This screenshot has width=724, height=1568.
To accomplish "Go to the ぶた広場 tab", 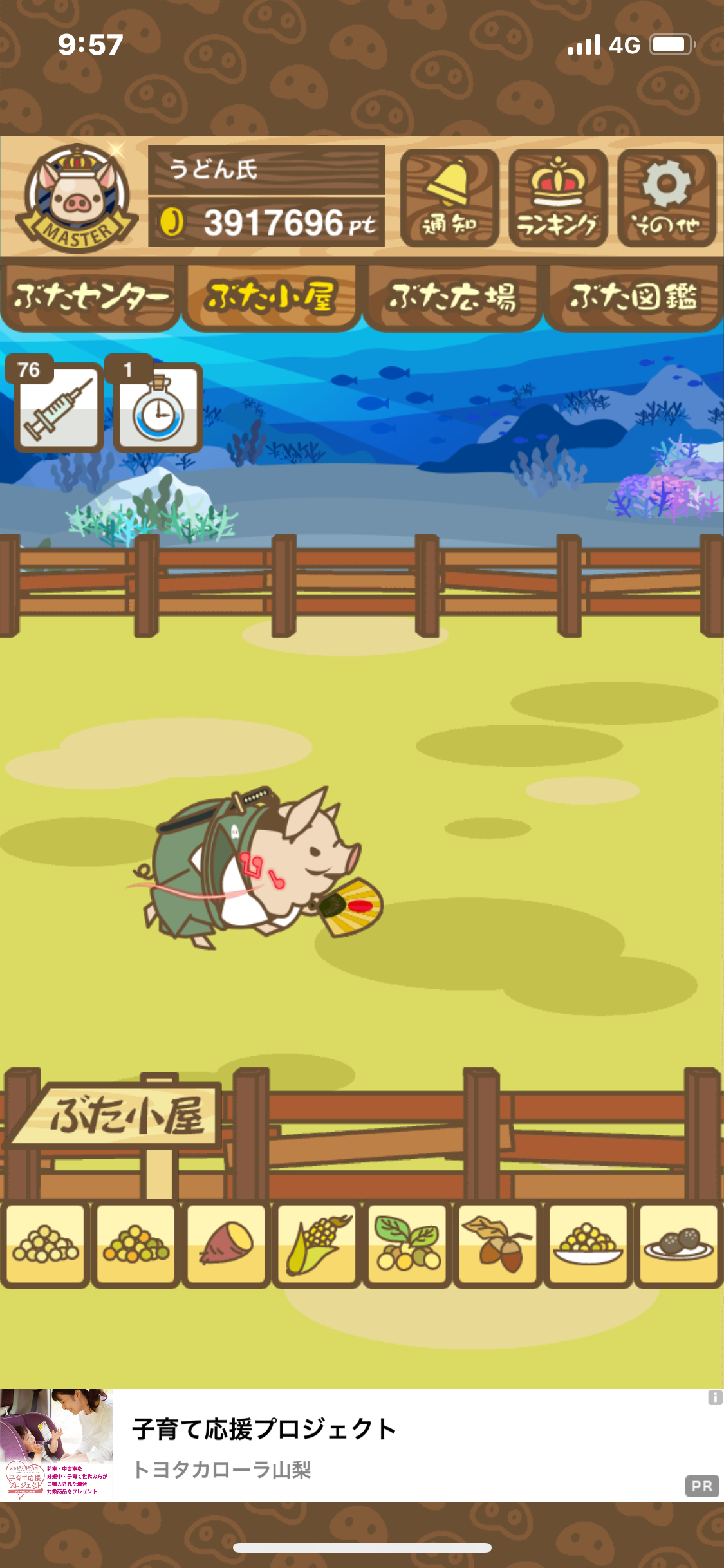I will (452, 297).
